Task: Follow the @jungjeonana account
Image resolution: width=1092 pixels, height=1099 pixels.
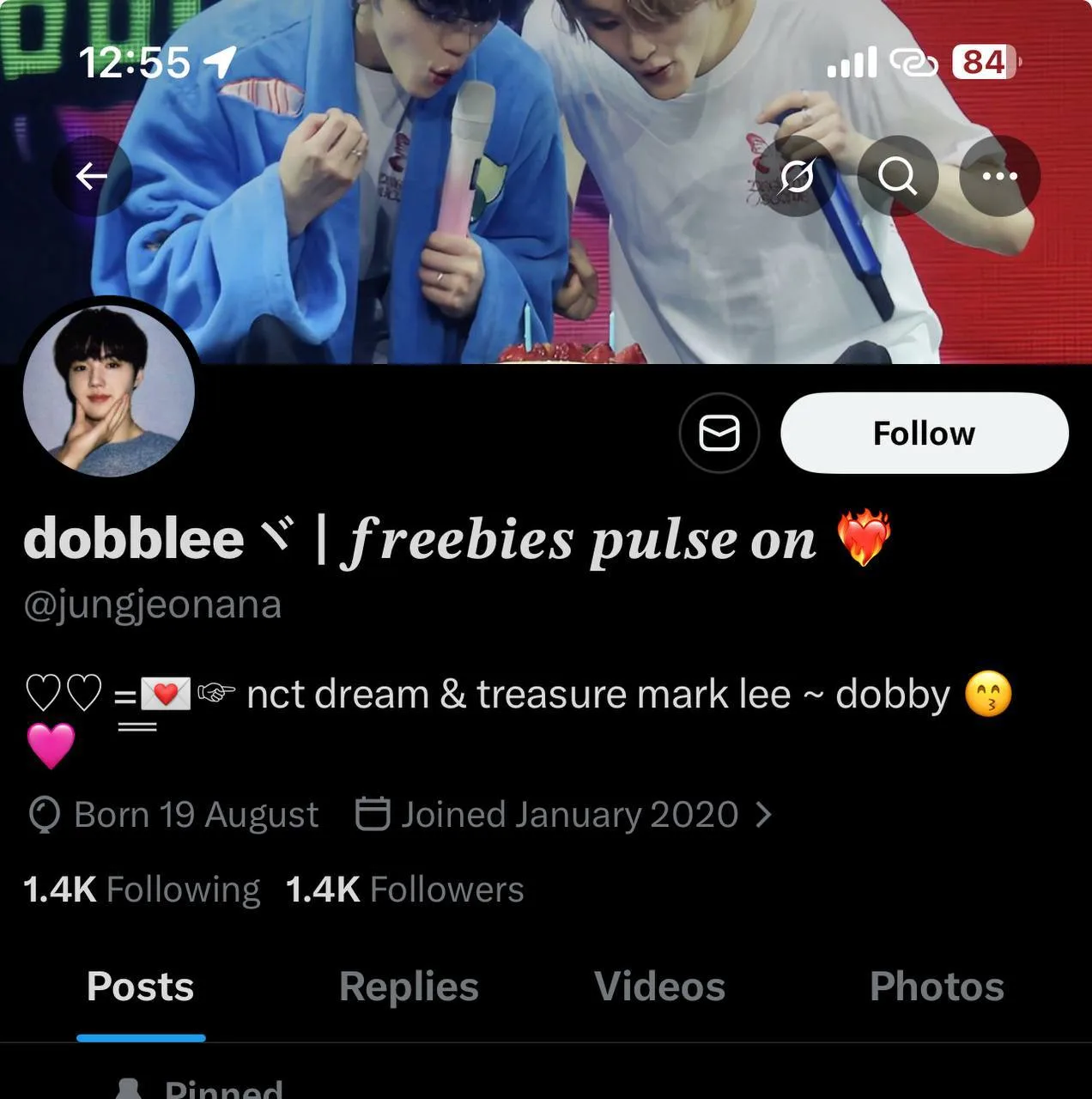Action: (924, 433)
